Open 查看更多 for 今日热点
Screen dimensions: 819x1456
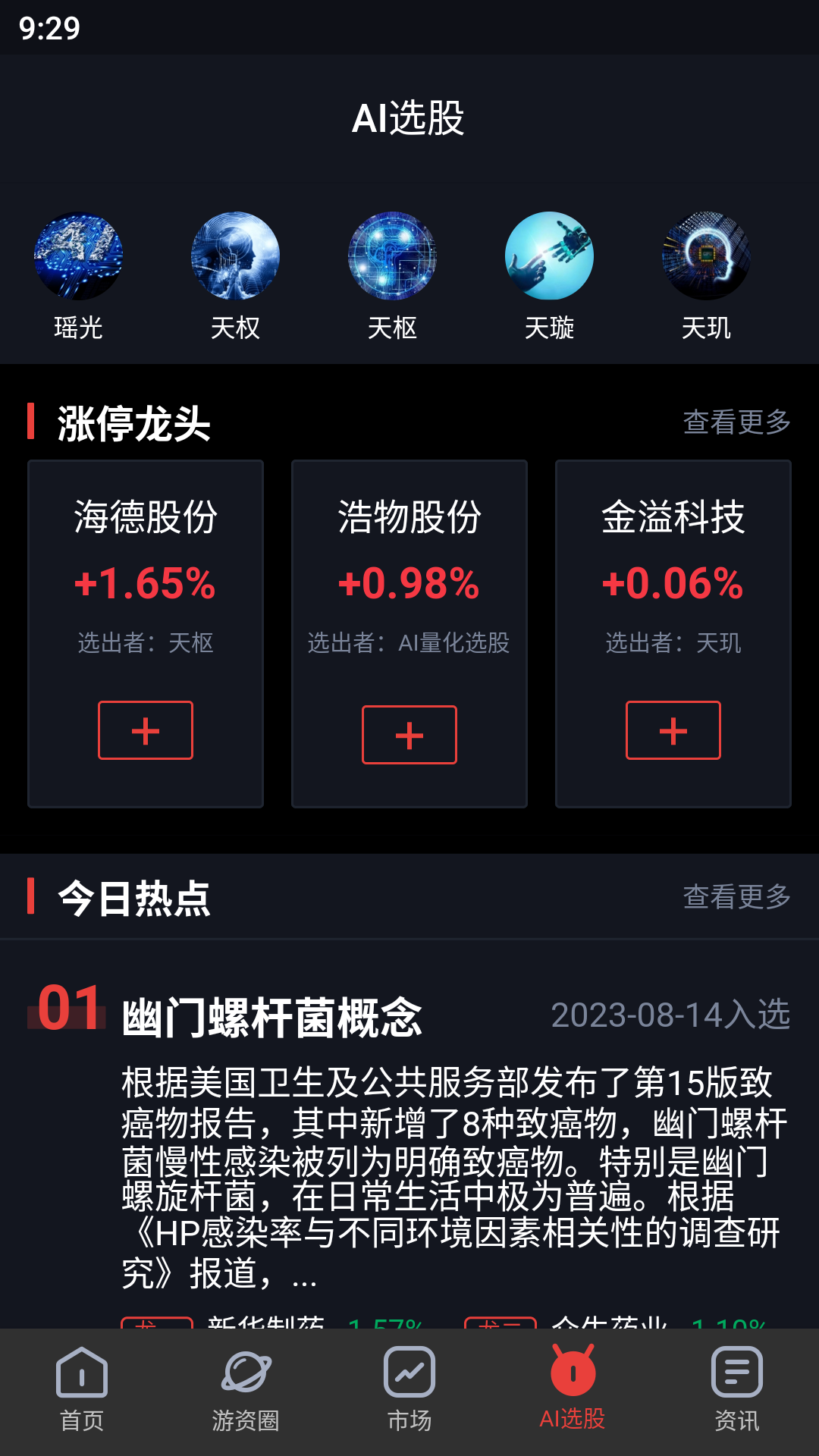click(x=736, y=897)
